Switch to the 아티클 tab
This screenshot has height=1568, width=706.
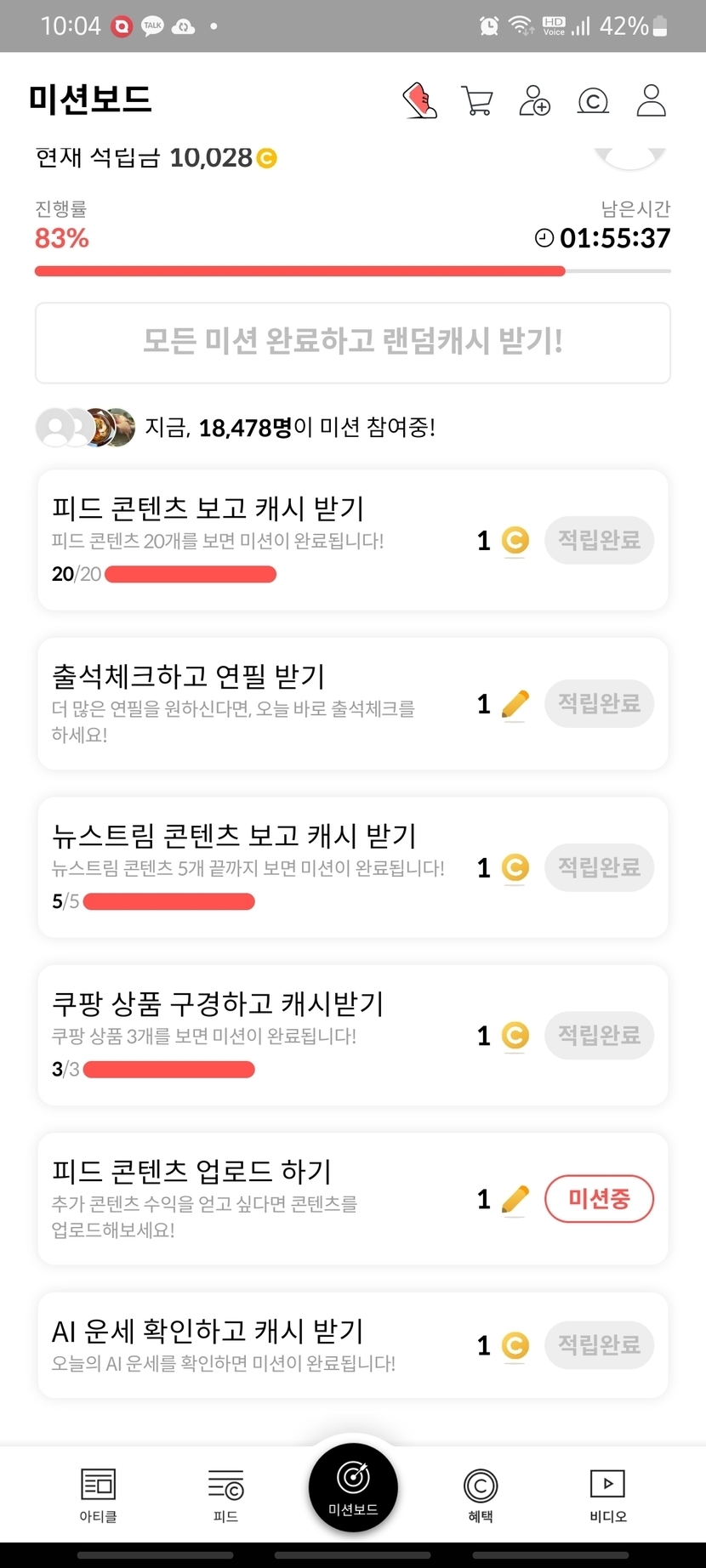coord(99,1495)
